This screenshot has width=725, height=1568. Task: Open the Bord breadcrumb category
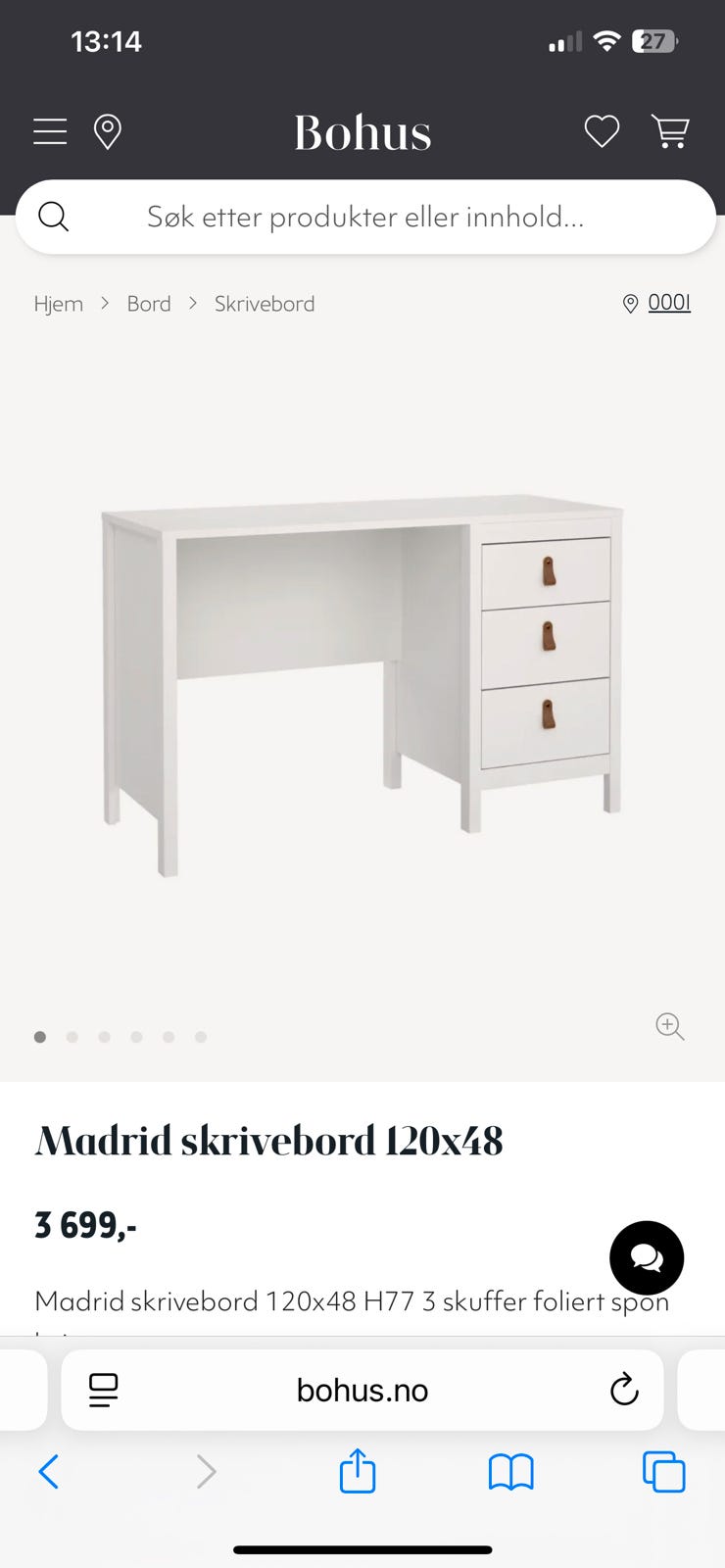(x=149, y=304)
